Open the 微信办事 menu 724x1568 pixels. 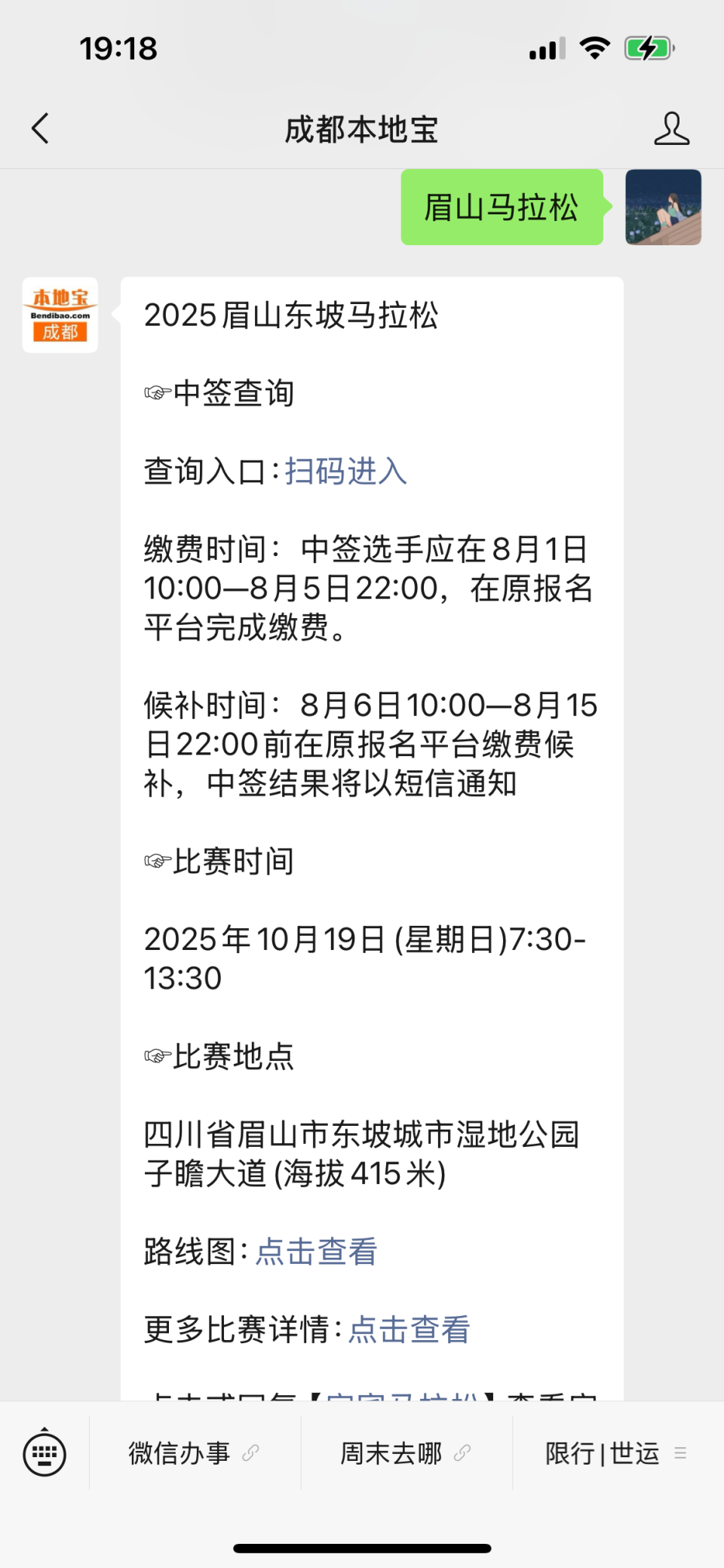point(194,1453)
